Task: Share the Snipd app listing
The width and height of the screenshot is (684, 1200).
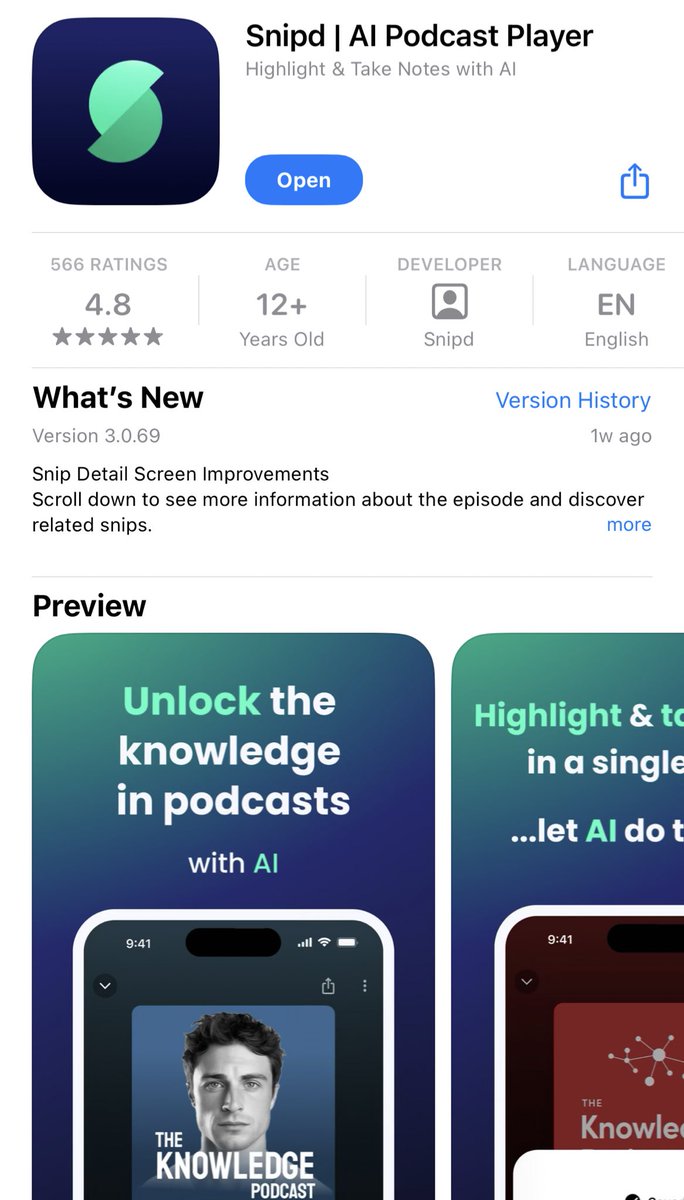Action: pos(634,182)
